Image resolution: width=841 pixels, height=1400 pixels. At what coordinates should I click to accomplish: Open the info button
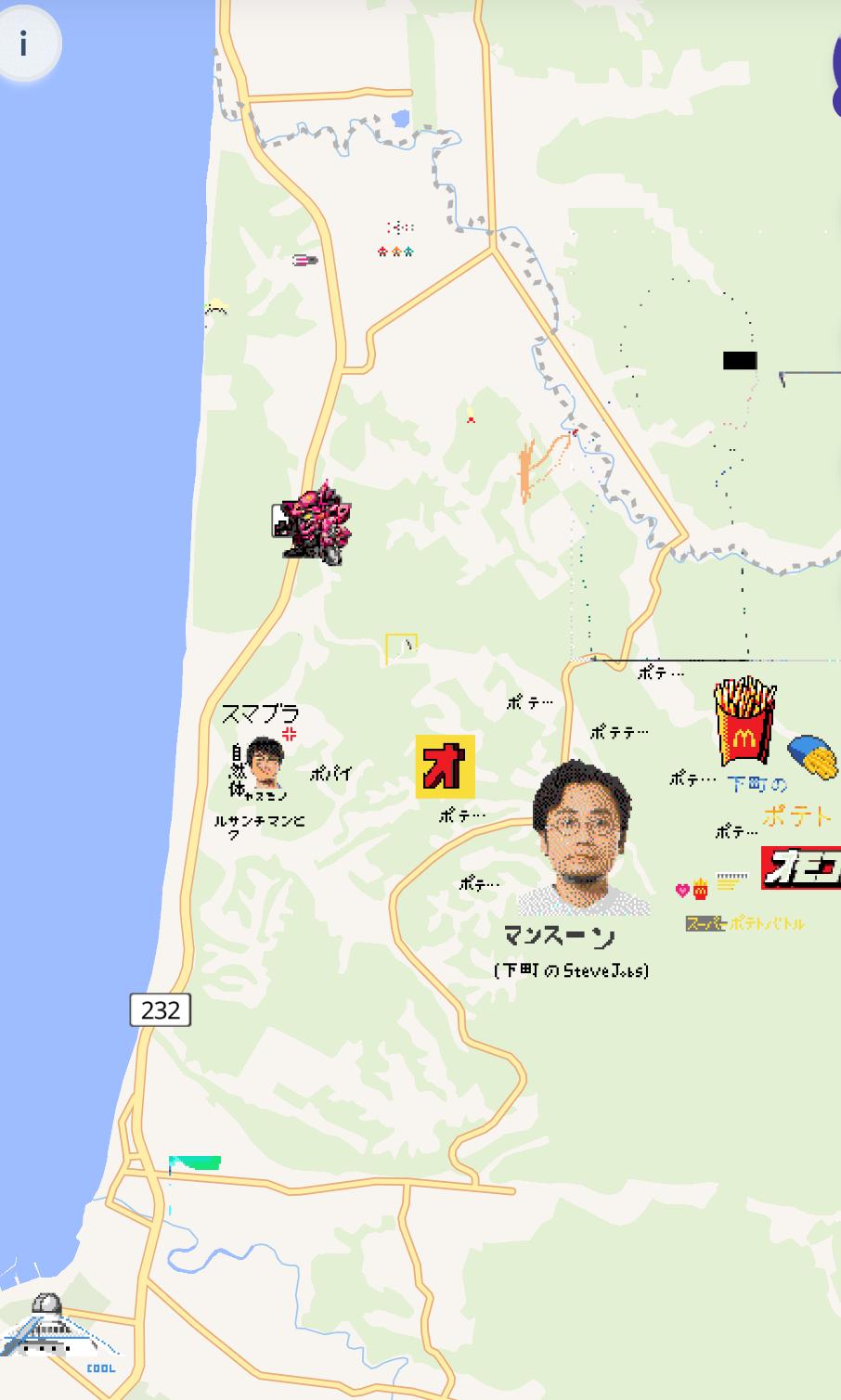tap(25, 44)
